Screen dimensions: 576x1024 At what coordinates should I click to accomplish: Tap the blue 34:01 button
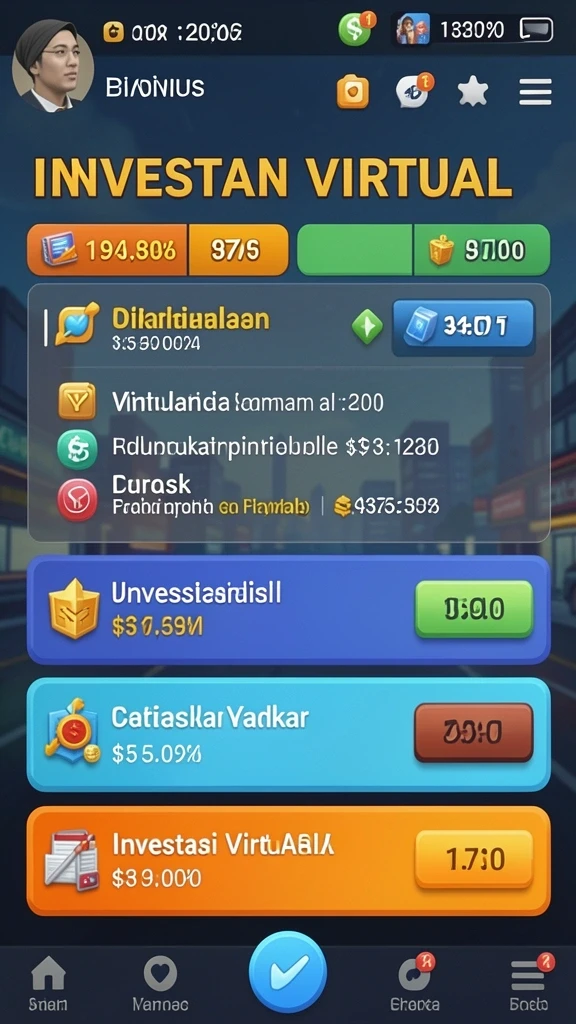click(x=462, y=327)
